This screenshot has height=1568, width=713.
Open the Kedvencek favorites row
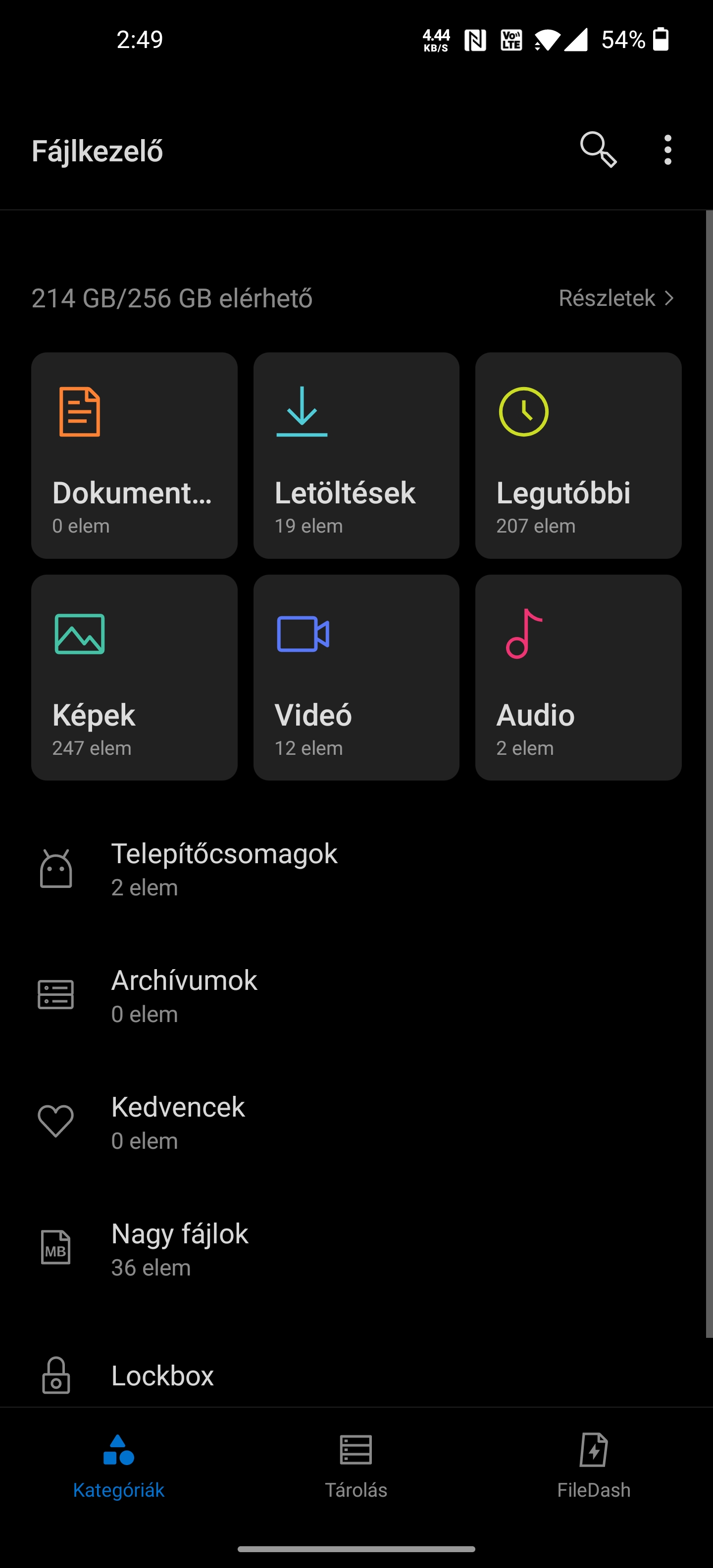point(356,1123)
